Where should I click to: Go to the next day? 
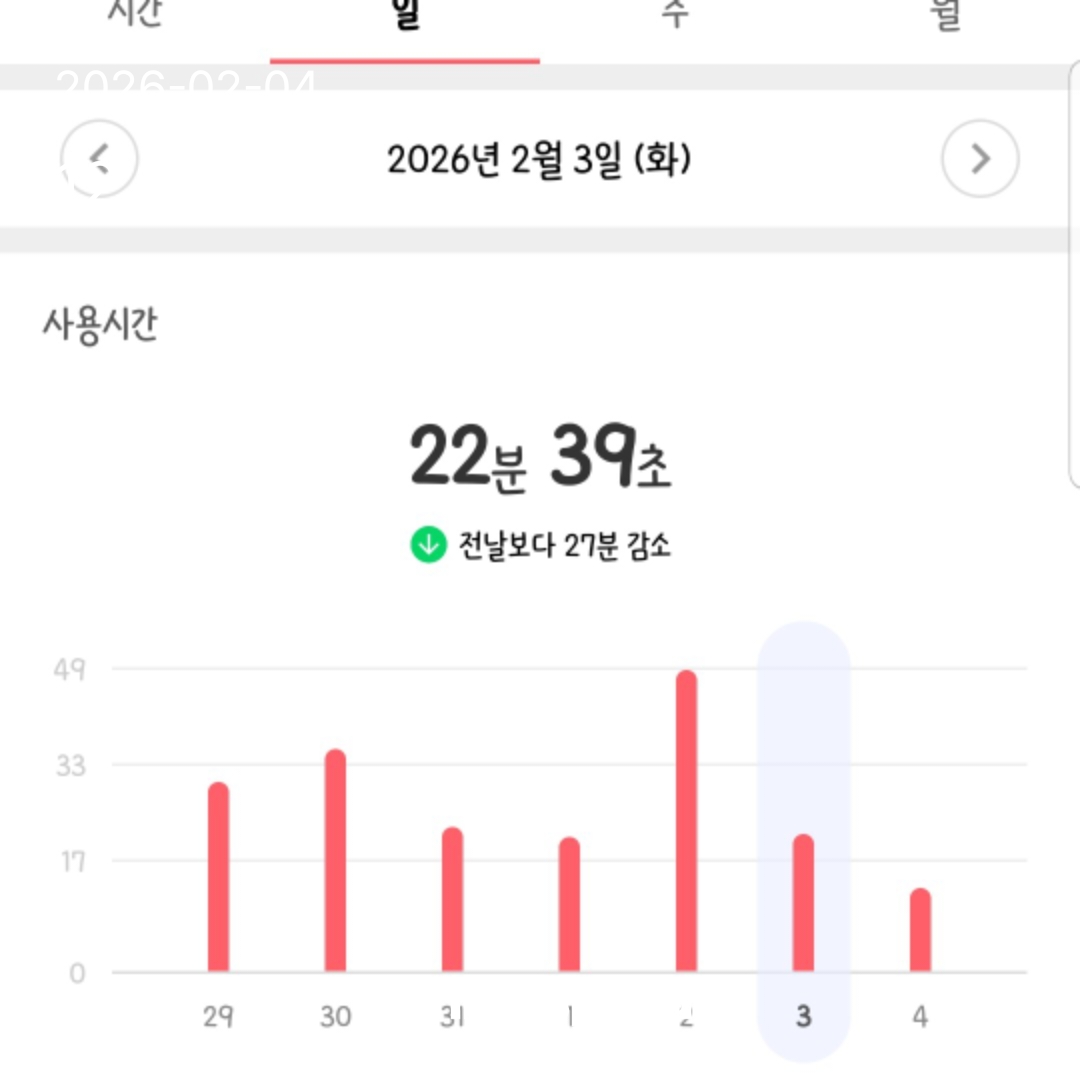click(x=980, y=159)
